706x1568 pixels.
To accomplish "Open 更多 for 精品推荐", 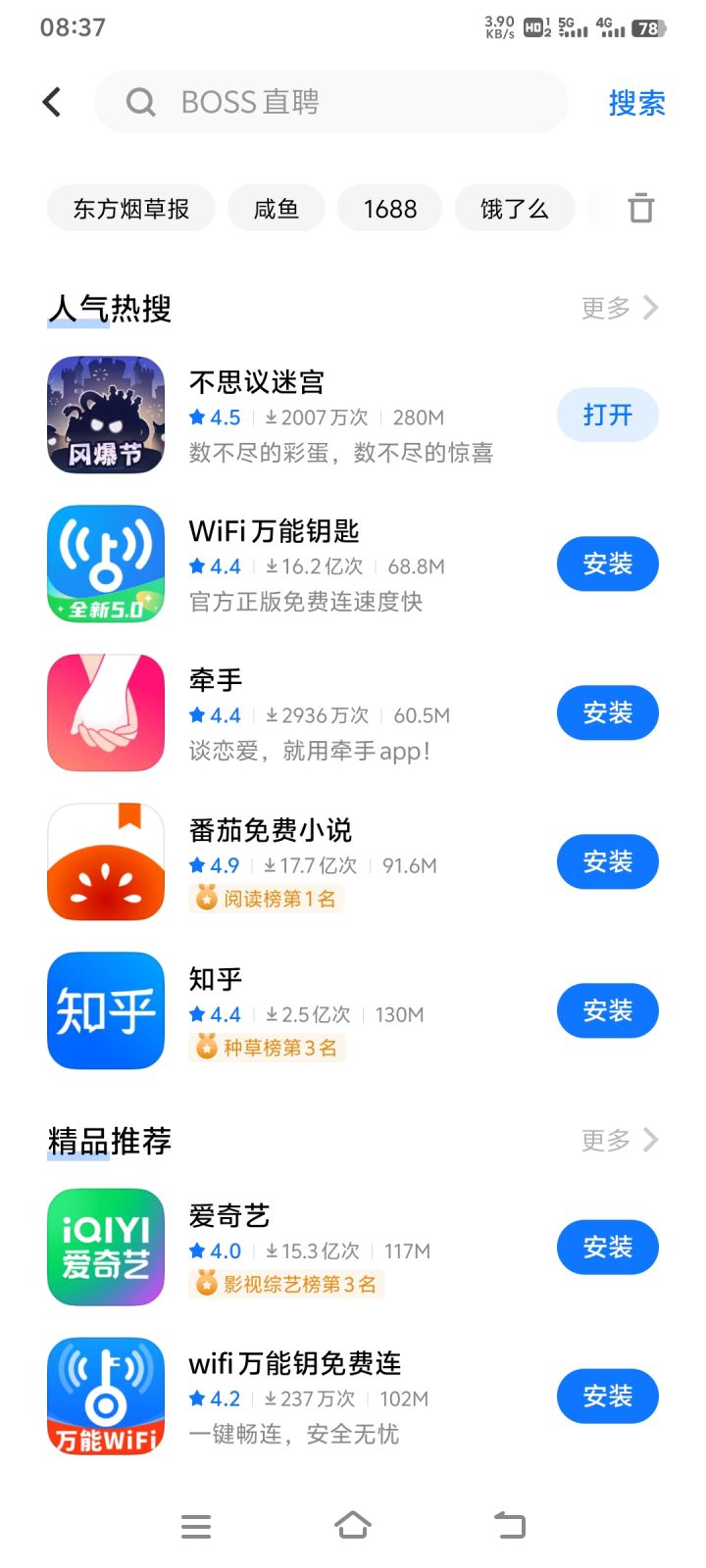I will coord(620,1140).
